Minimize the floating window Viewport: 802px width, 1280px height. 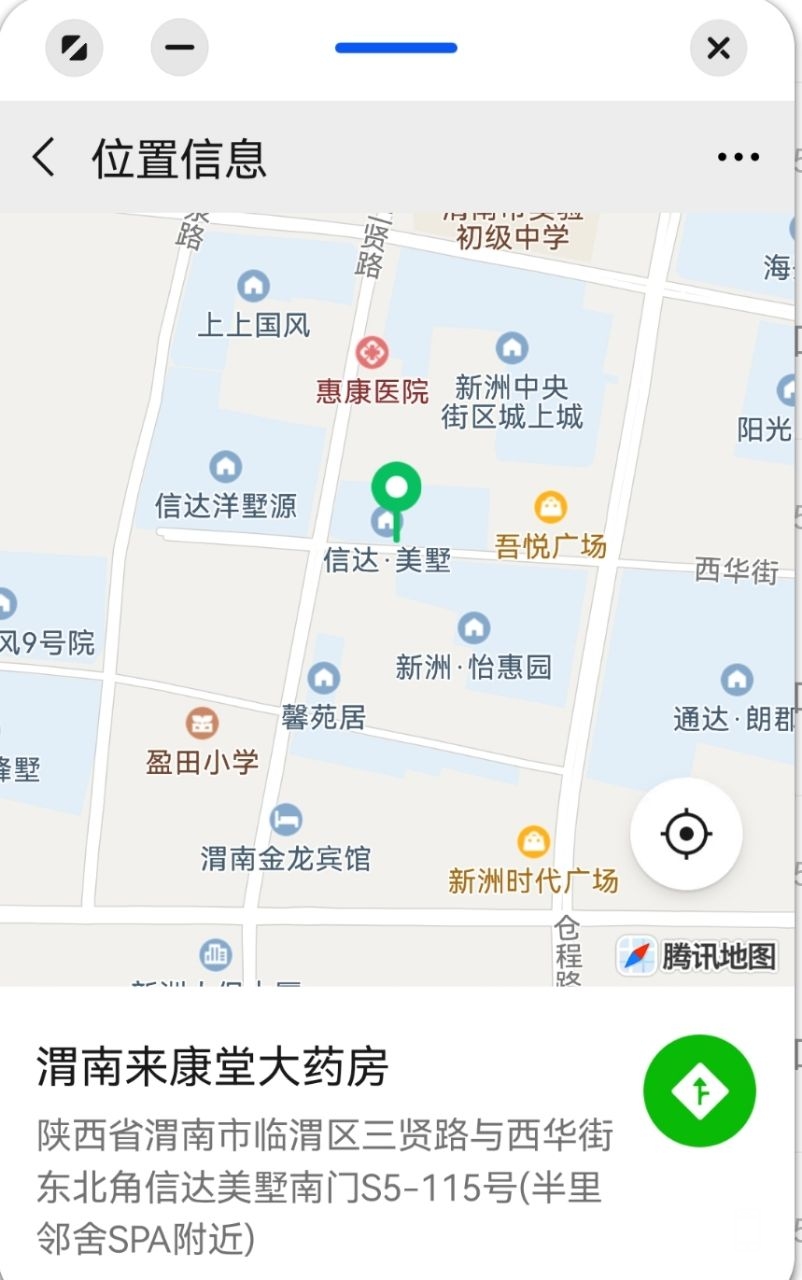(180, 48)
